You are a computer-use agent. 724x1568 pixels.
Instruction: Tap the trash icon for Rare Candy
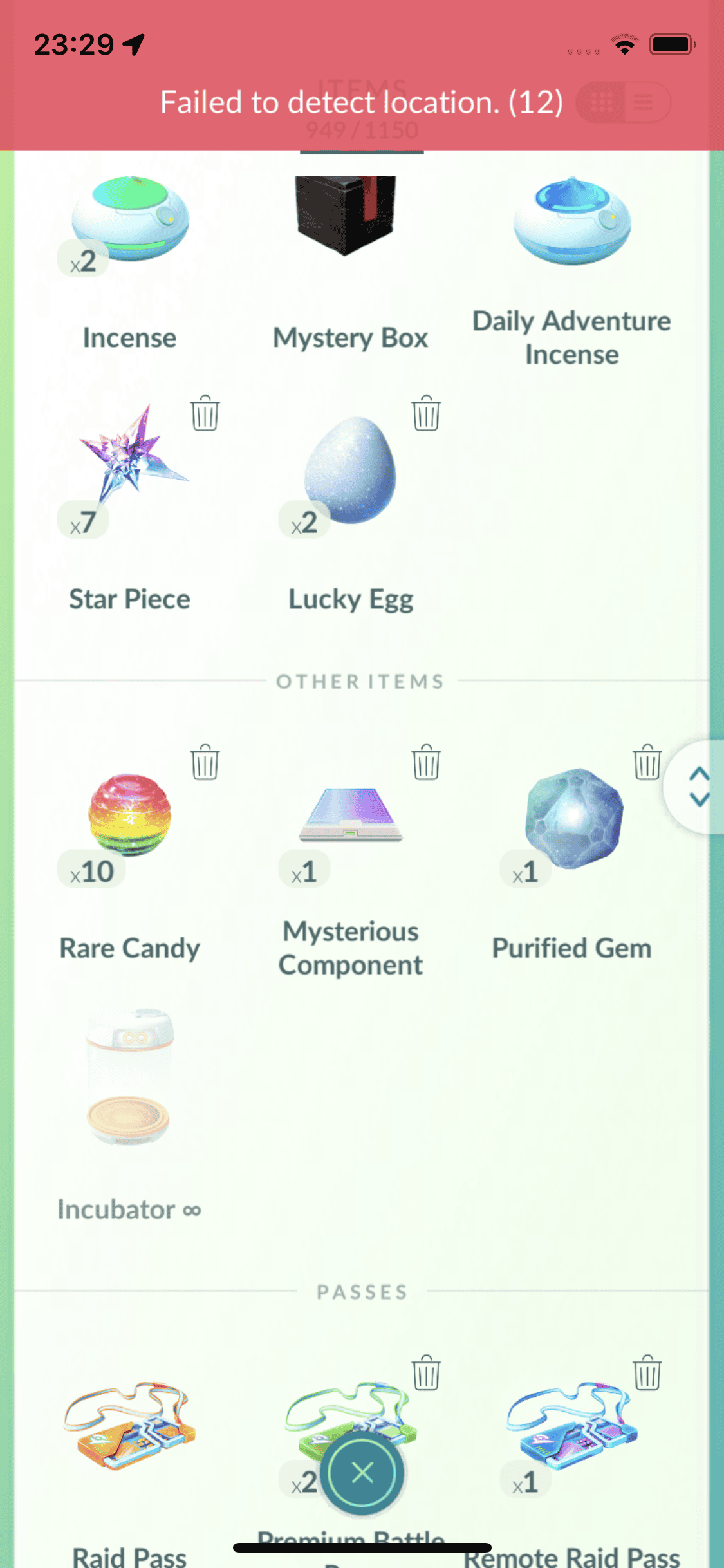(x=205, y=763)
